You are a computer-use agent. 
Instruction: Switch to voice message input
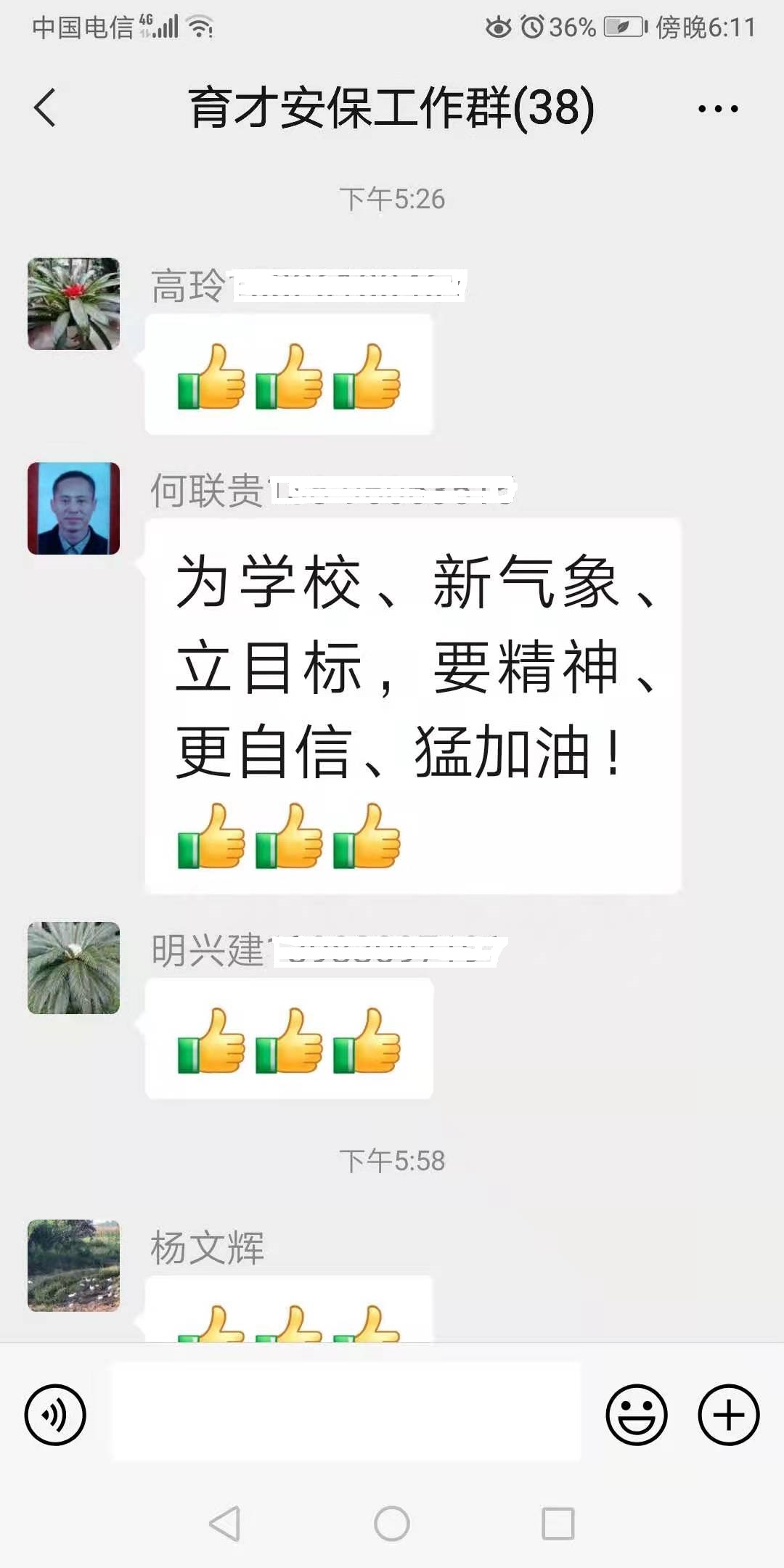(55, 1415)
